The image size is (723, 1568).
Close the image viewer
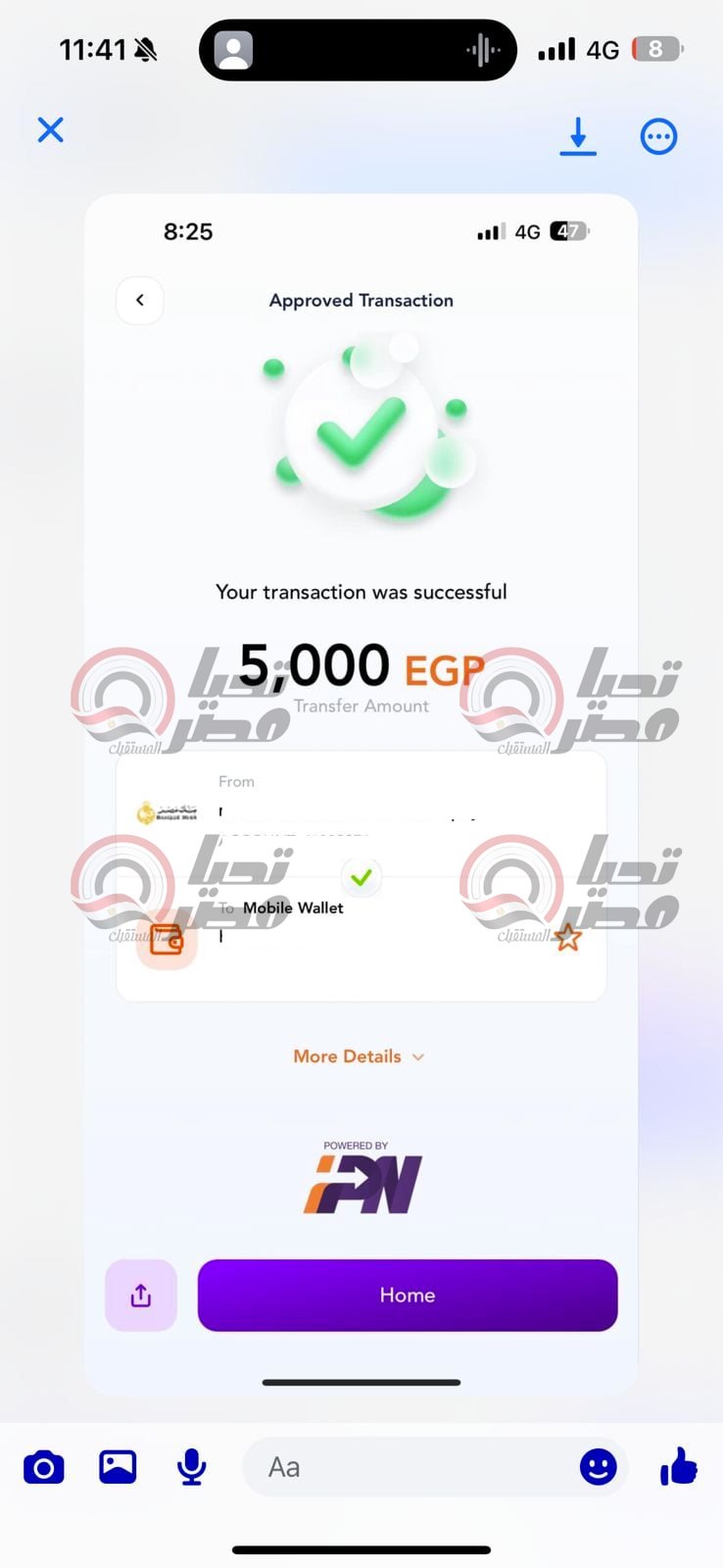[51, 130]
